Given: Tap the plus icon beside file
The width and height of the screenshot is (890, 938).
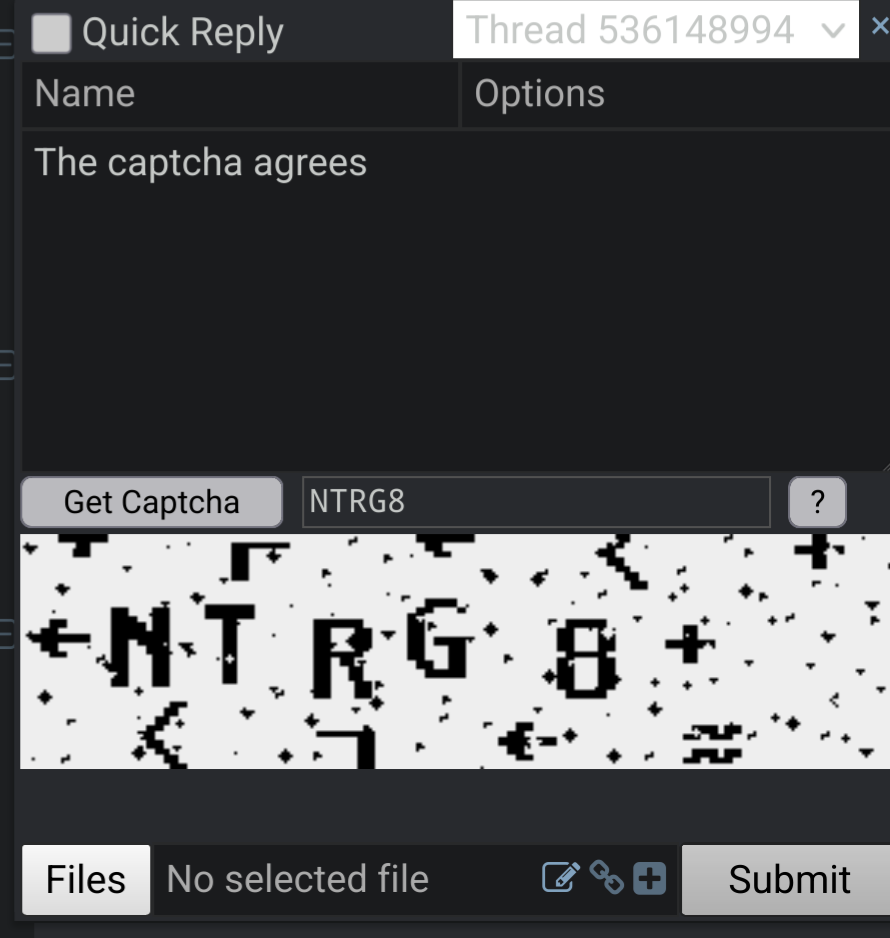Looking at the screenshot, I should pyautogui.click(x=650, y=878).
